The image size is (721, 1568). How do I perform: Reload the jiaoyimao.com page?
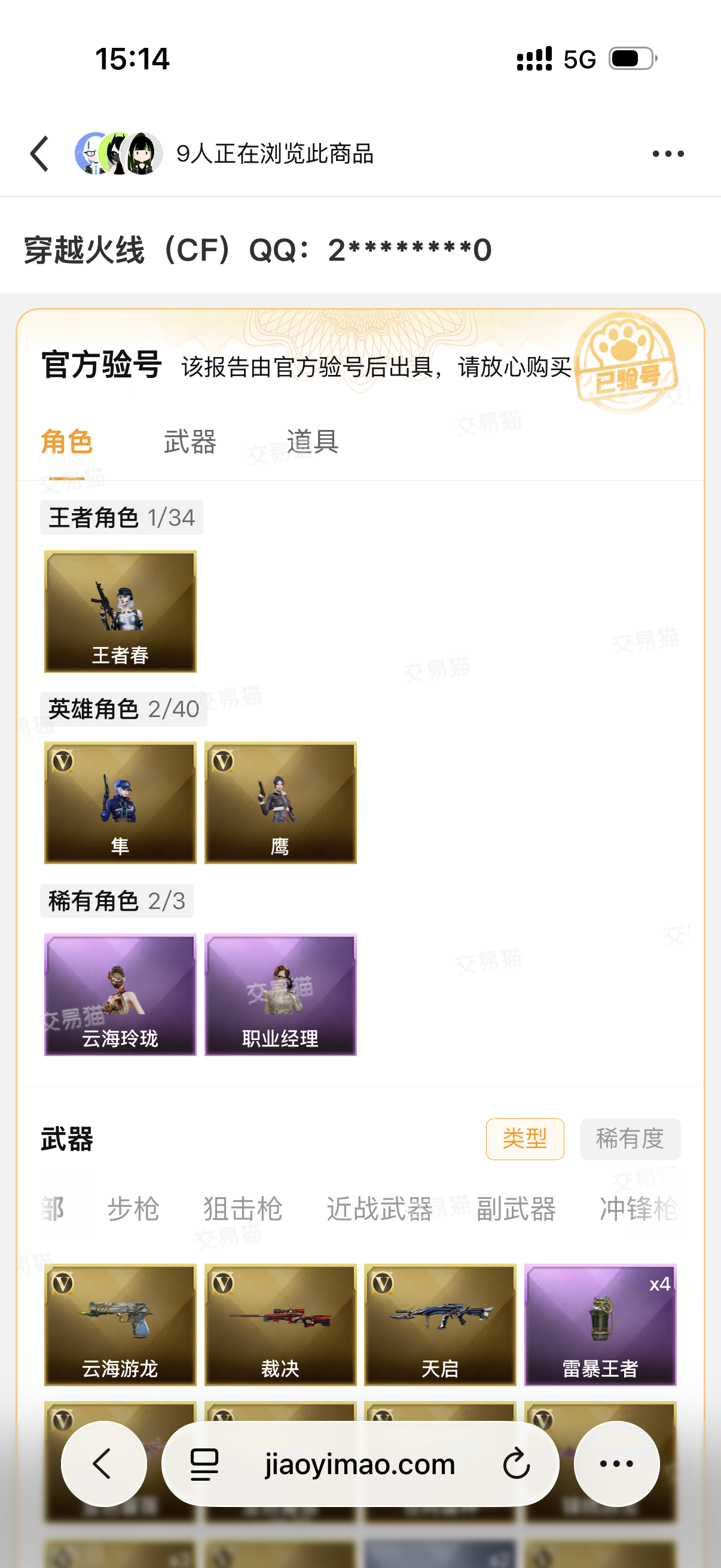pyautogui.click(x=516, y=1463)
